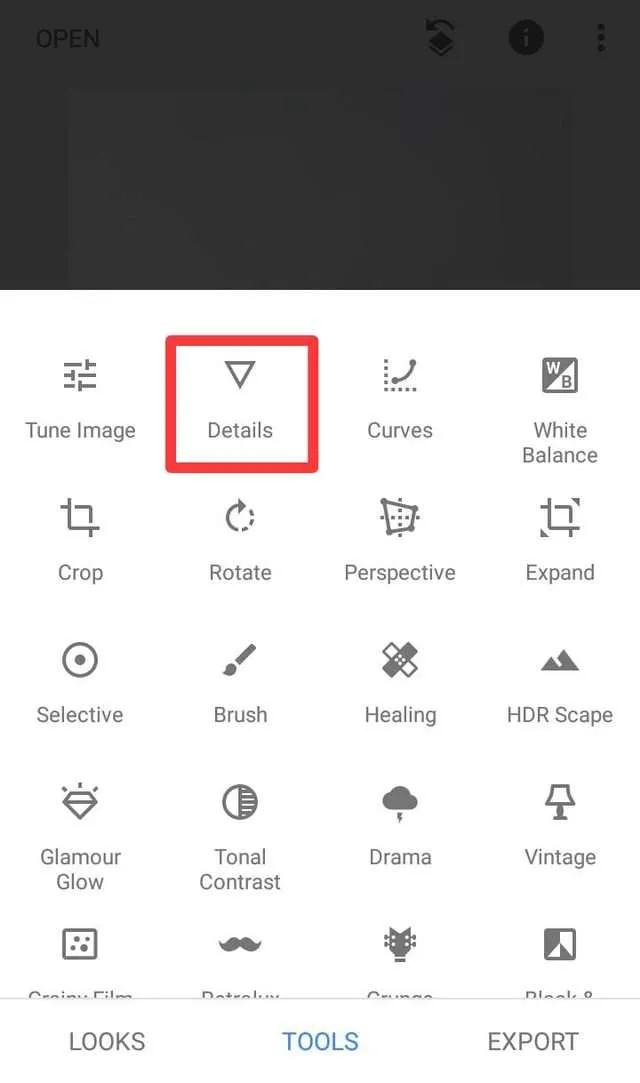Open the edit stack undo icon
The height and width of the screenshot is (1083, 640).
point(440,38)
